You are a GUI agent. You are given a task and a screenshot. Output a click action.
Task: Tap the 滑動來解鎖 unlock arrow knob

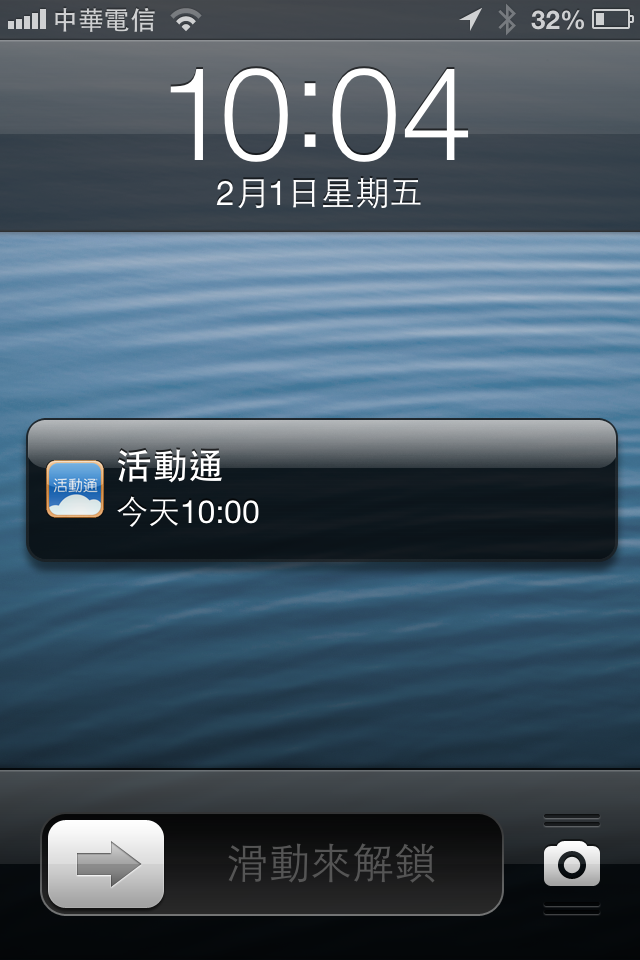(106, 864)
